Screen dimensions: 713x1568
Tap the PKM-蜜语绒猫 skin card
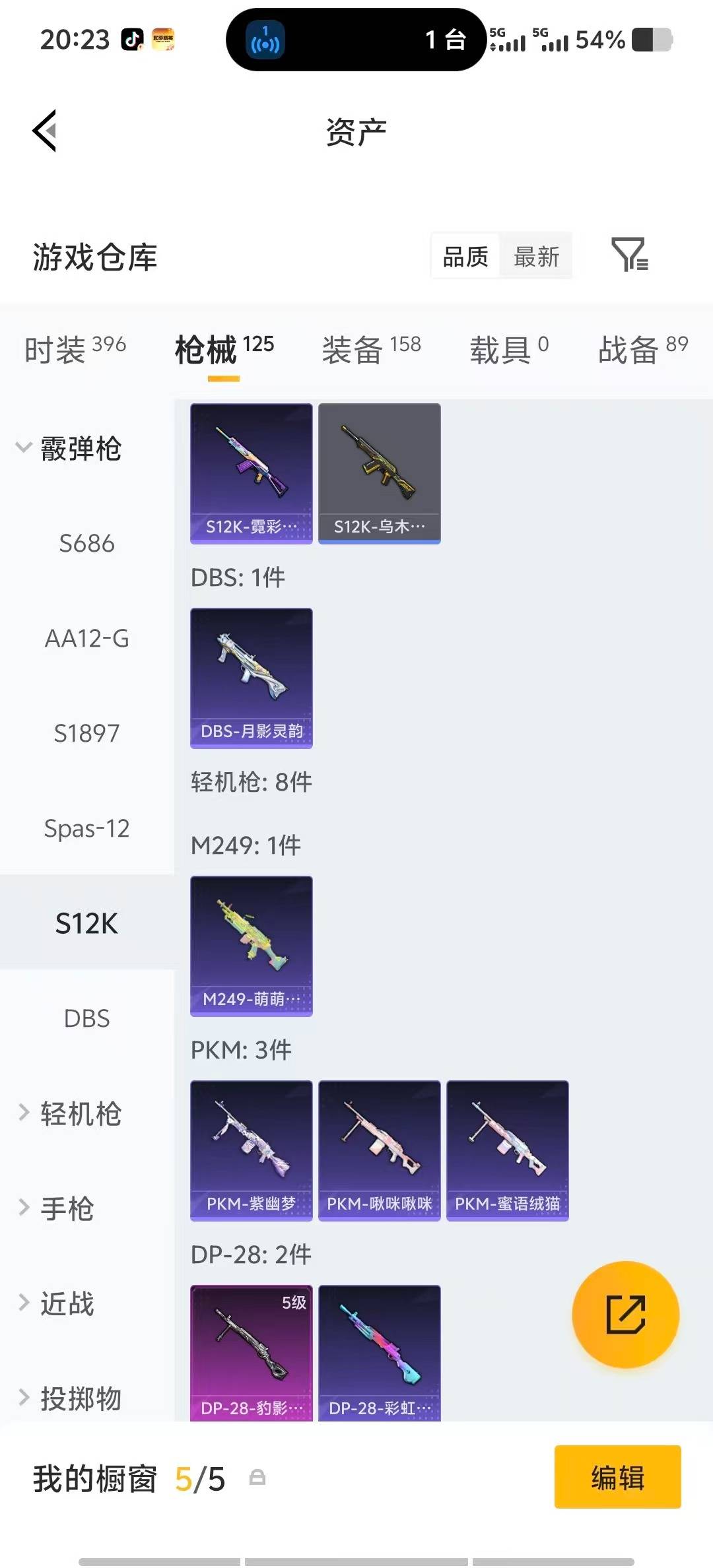507,1148
